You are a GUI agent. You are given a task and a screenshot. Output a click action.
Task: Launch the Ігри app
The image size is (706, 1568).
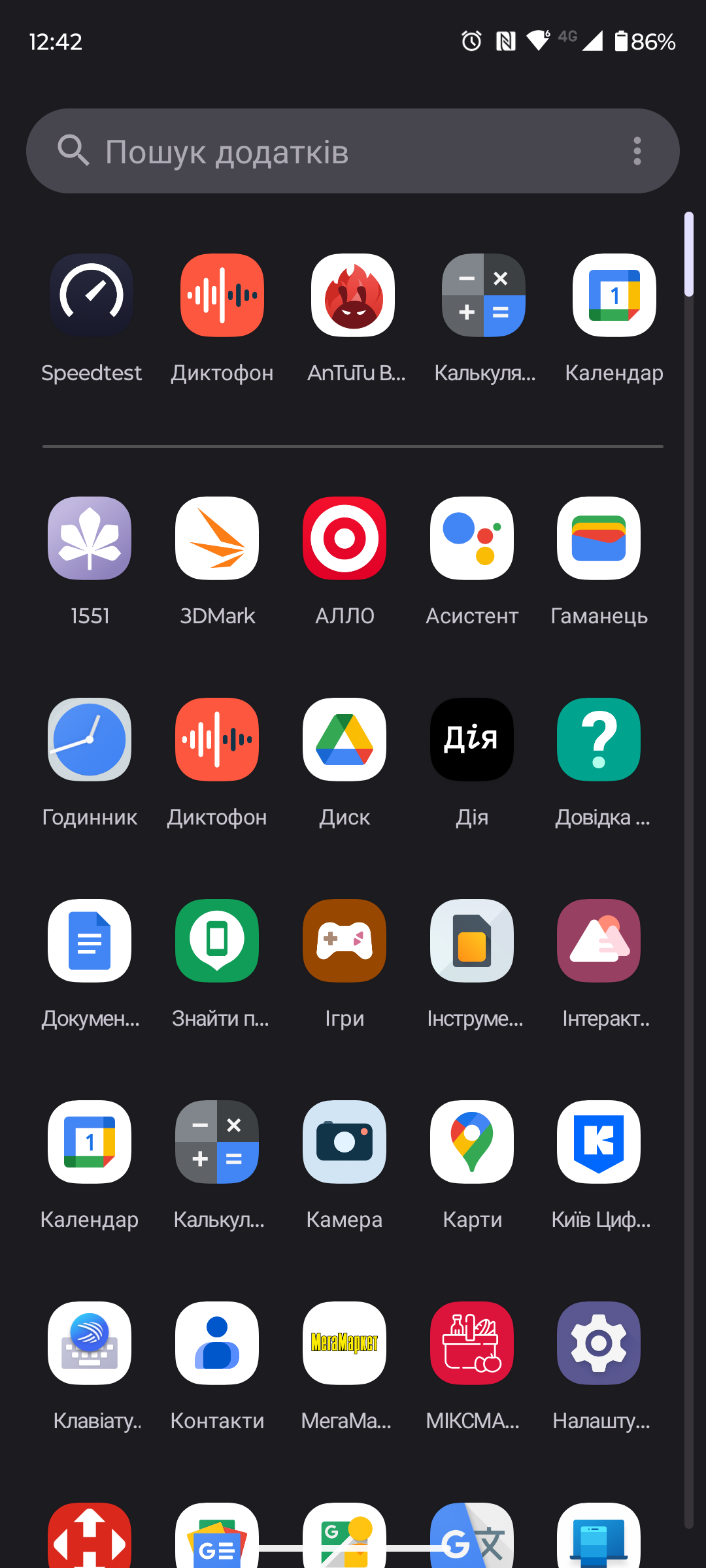(345, 941)
